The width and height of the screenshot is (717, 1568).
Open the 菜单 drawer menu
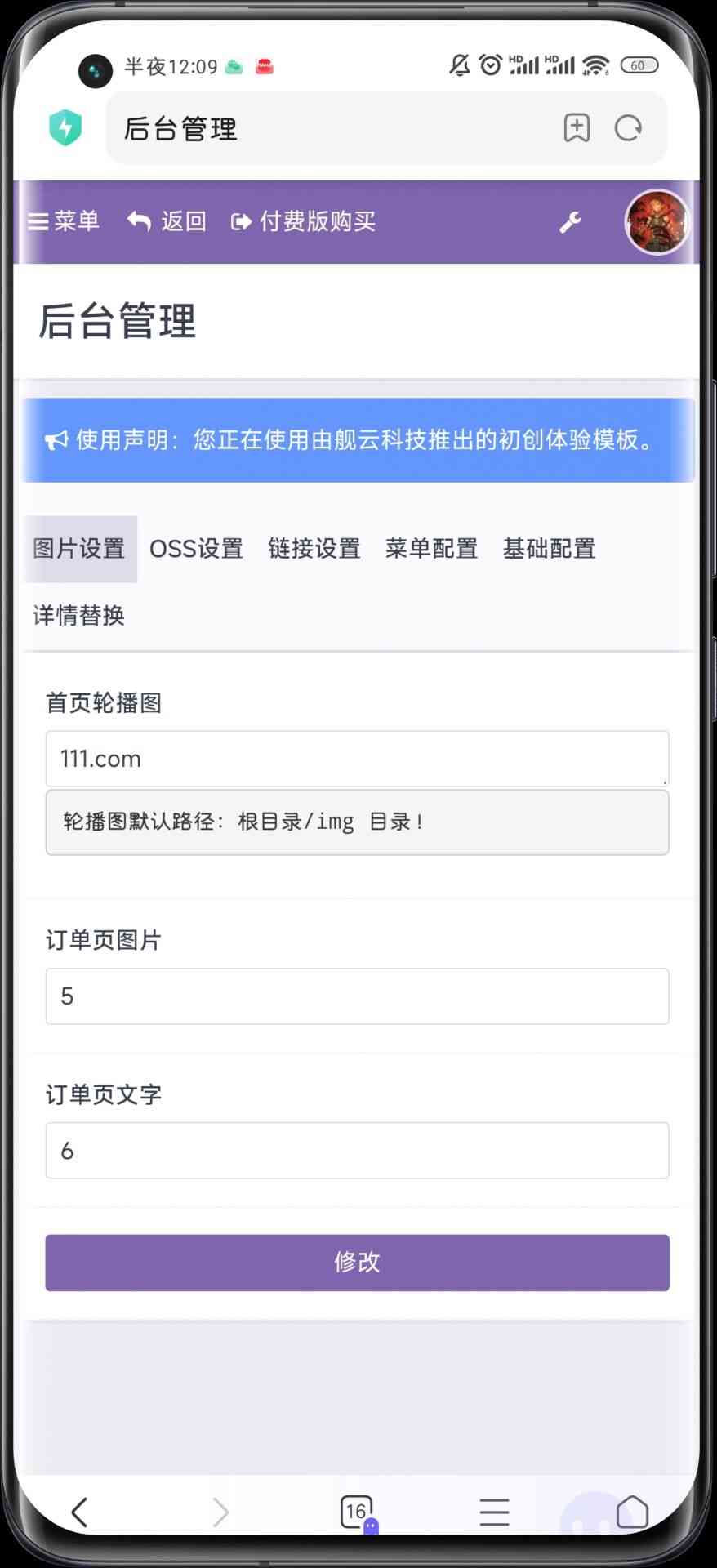pos(64,221)
